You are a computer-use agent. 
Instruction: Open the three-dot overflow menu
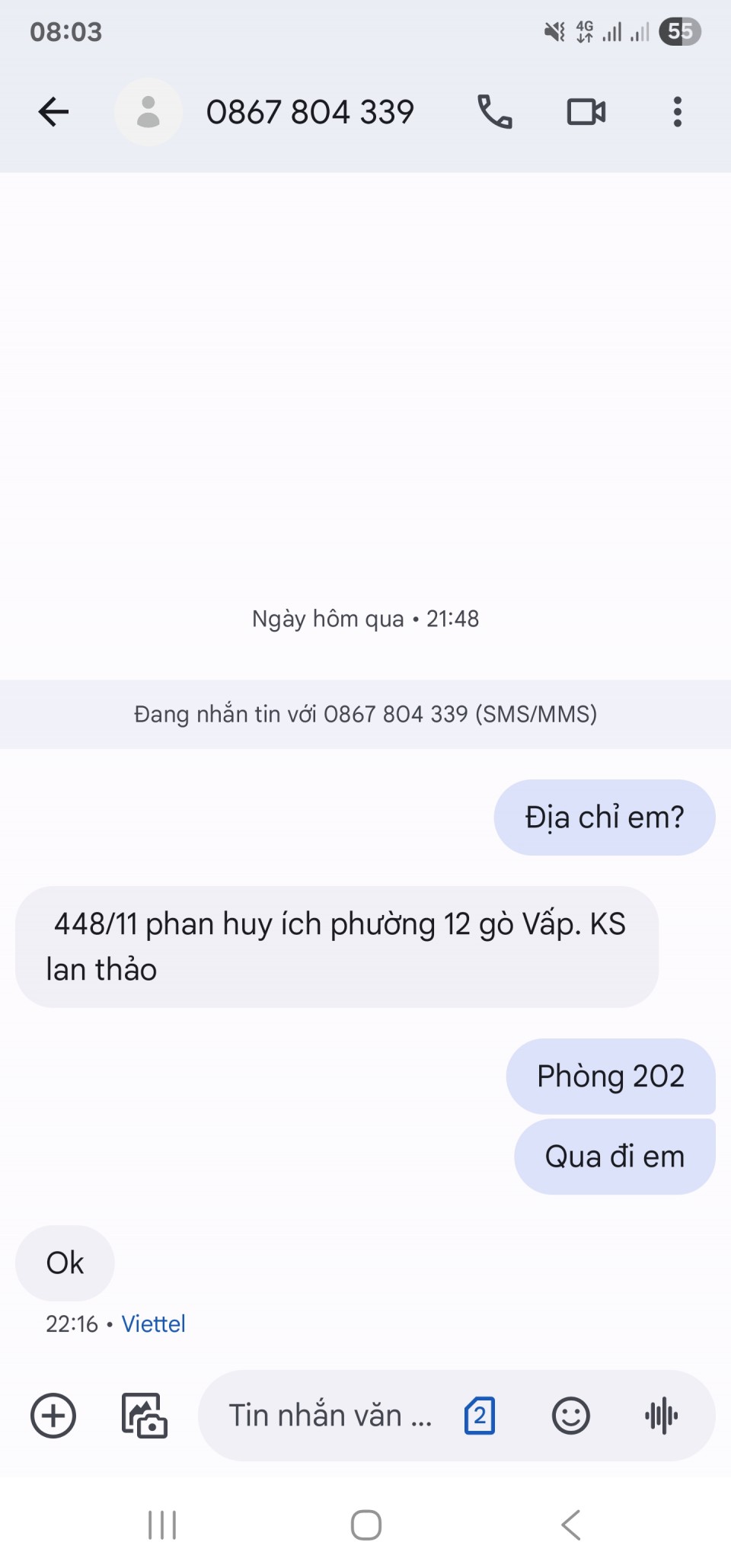(677, 112)
